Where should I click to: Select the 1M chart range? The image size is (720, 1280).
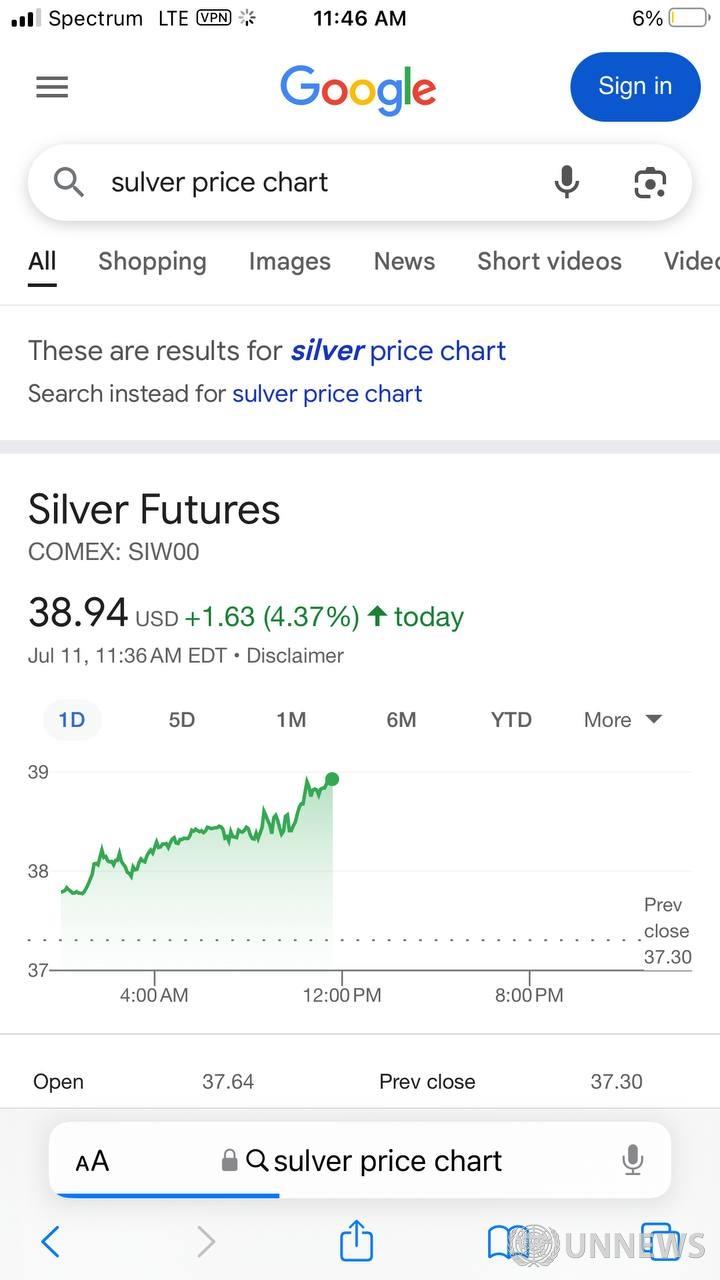[x=291, y=720]
